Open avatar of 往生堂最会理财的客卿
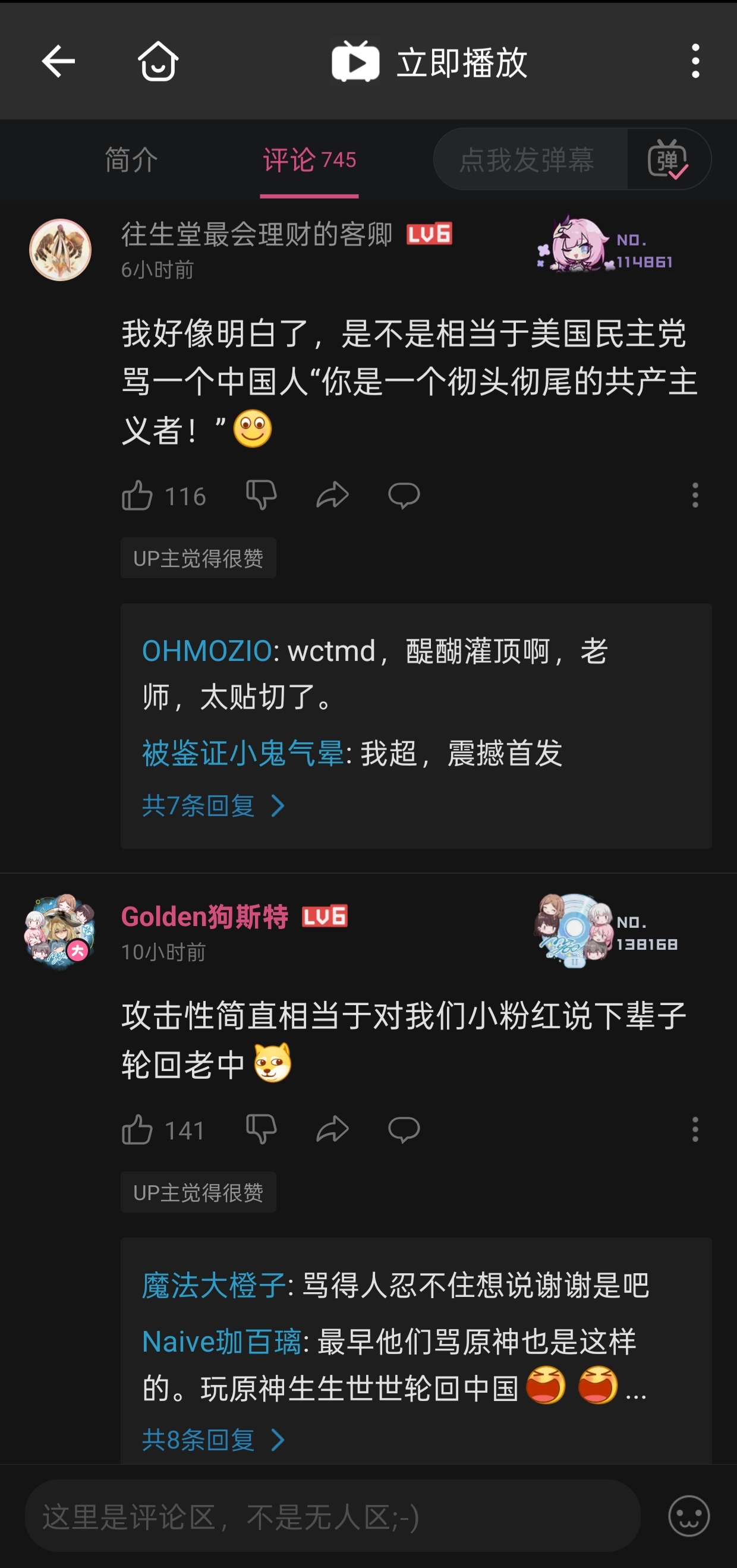737x1568 pixels. [x=60, y=250]
